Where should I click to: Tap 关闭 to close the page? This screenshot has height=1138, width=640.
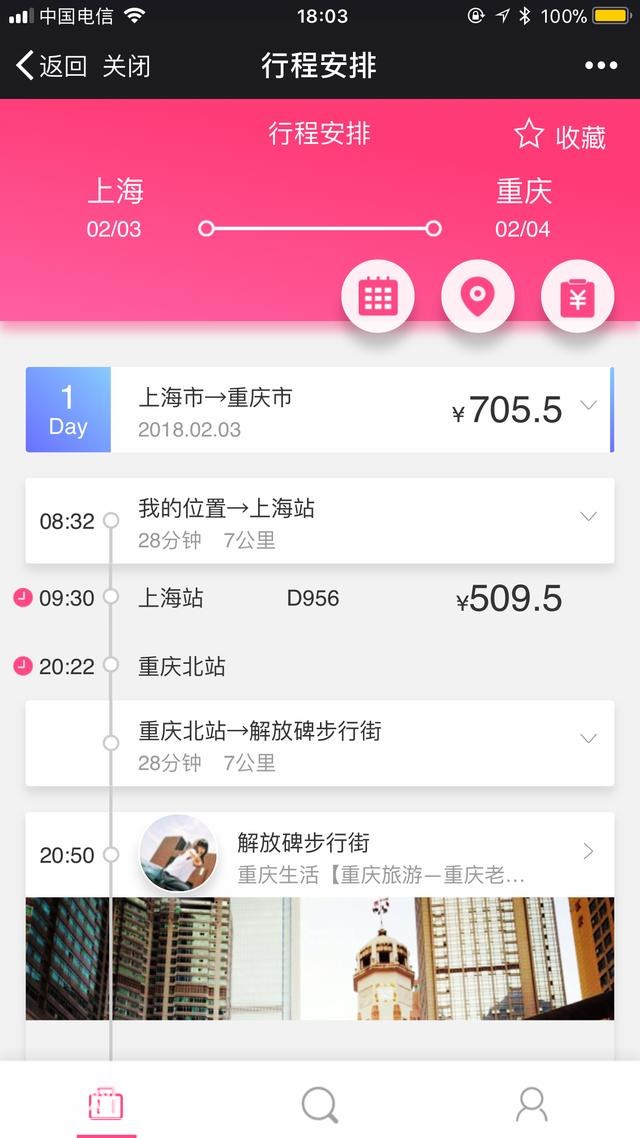[x=126, y=67]
